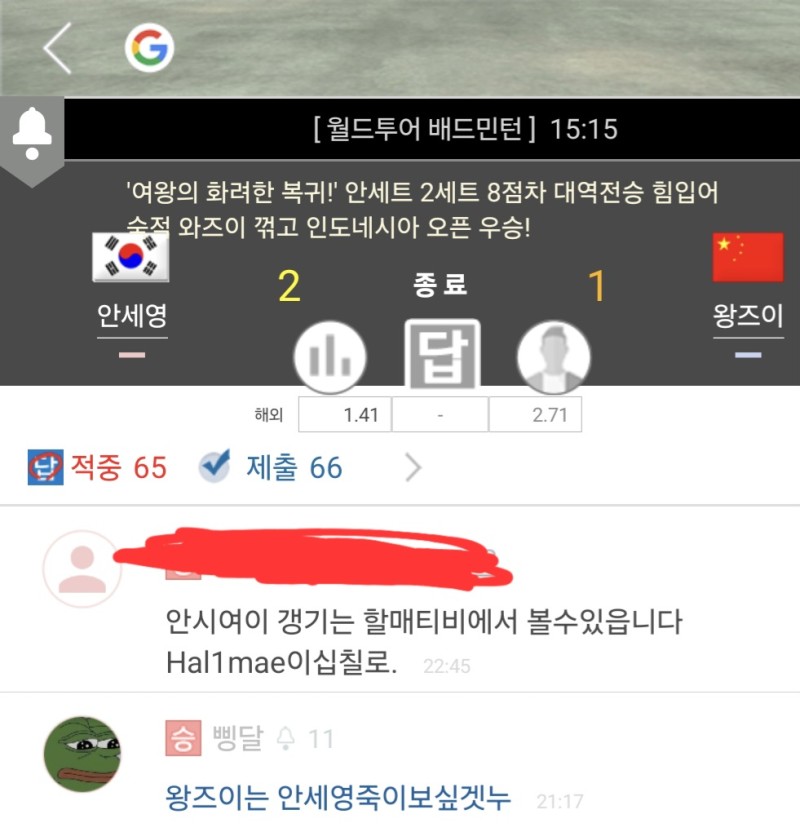Open player 안세영's page
This screenshot has width=800, height=832.
[x=132, y=316]
